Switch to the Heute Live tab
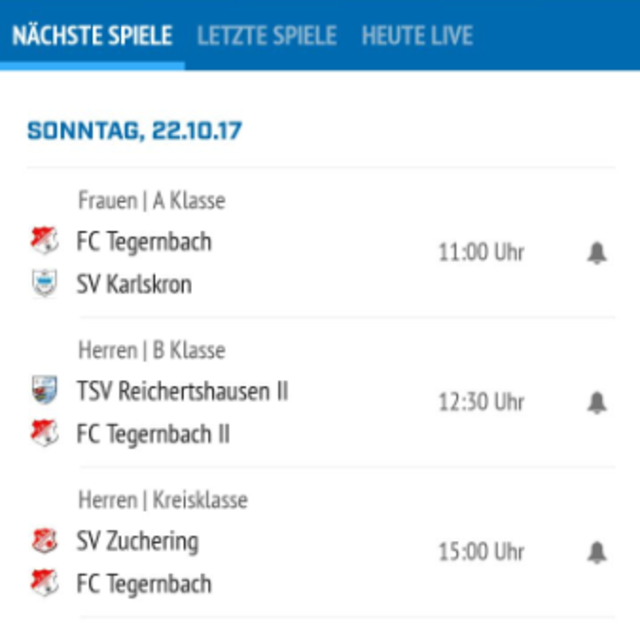The height and width of the screenshot is (640, 640). click(417, 36)
